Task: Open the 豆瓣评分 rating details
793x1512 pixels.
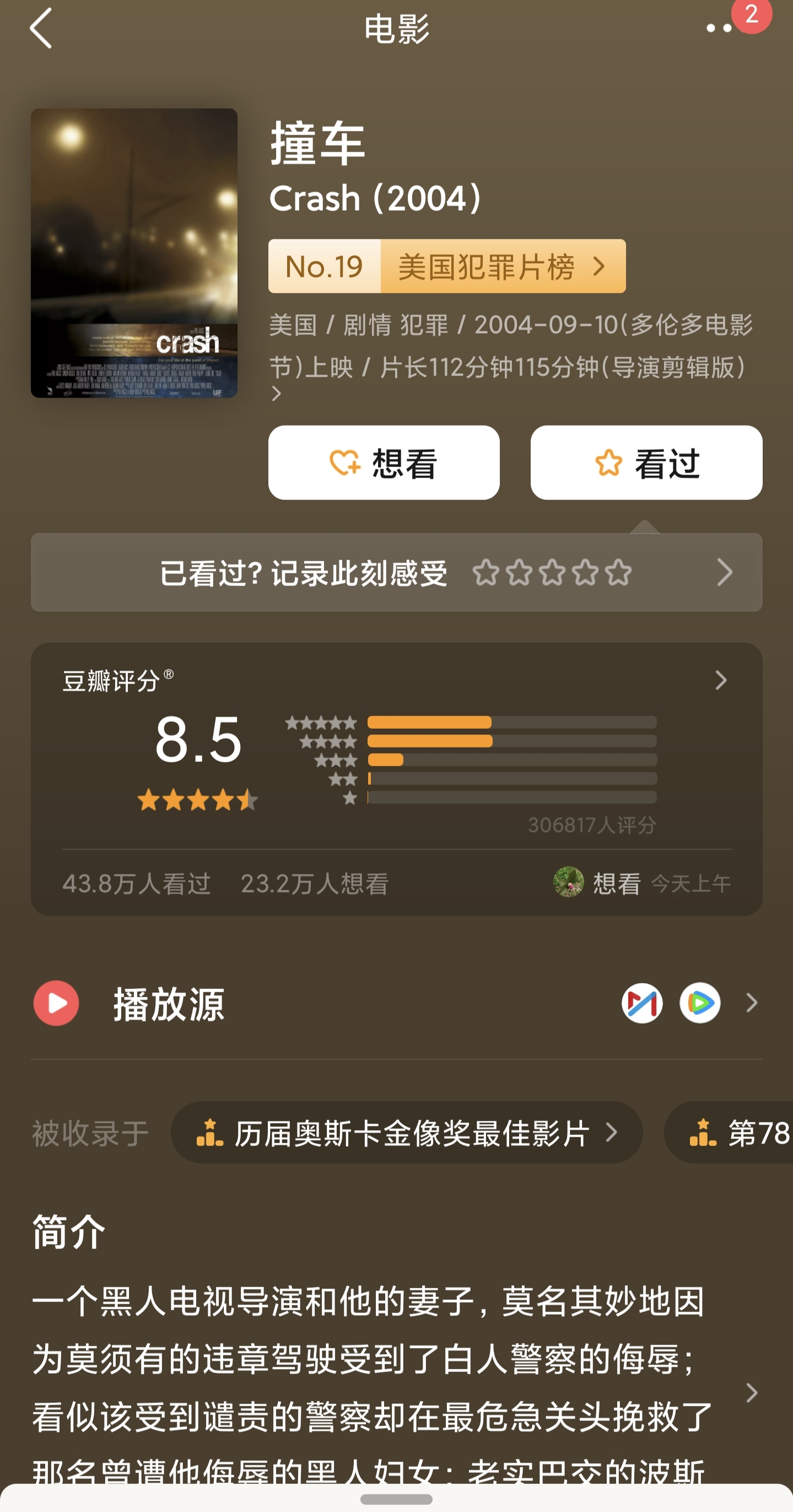Action: [721, 680]
